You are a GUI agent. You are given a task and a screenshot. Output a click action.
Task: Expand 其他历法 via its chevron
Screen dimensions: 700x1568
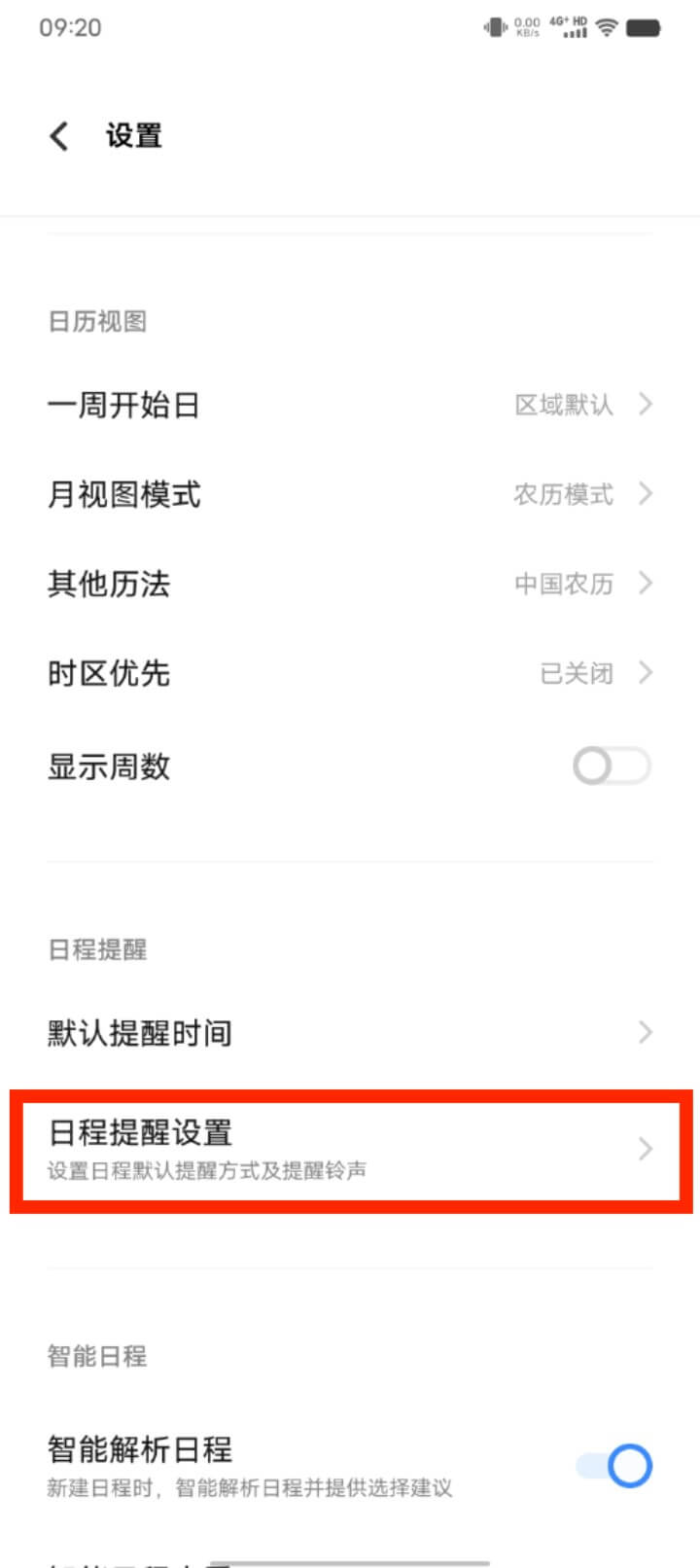(645, 584)
